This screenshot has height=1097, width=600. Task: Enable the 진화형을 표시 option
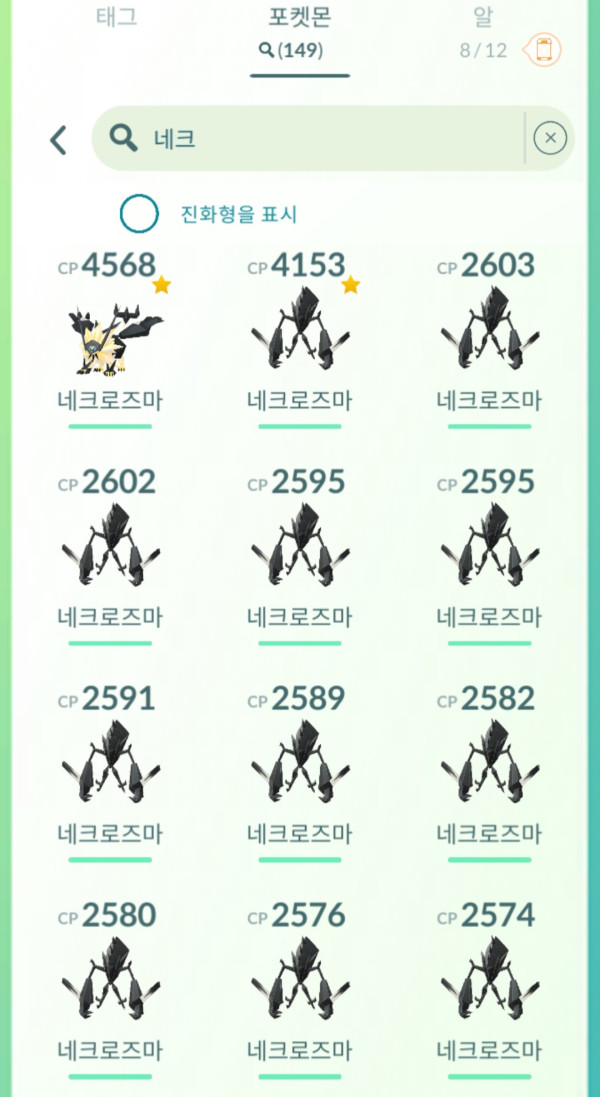(139, 213)
